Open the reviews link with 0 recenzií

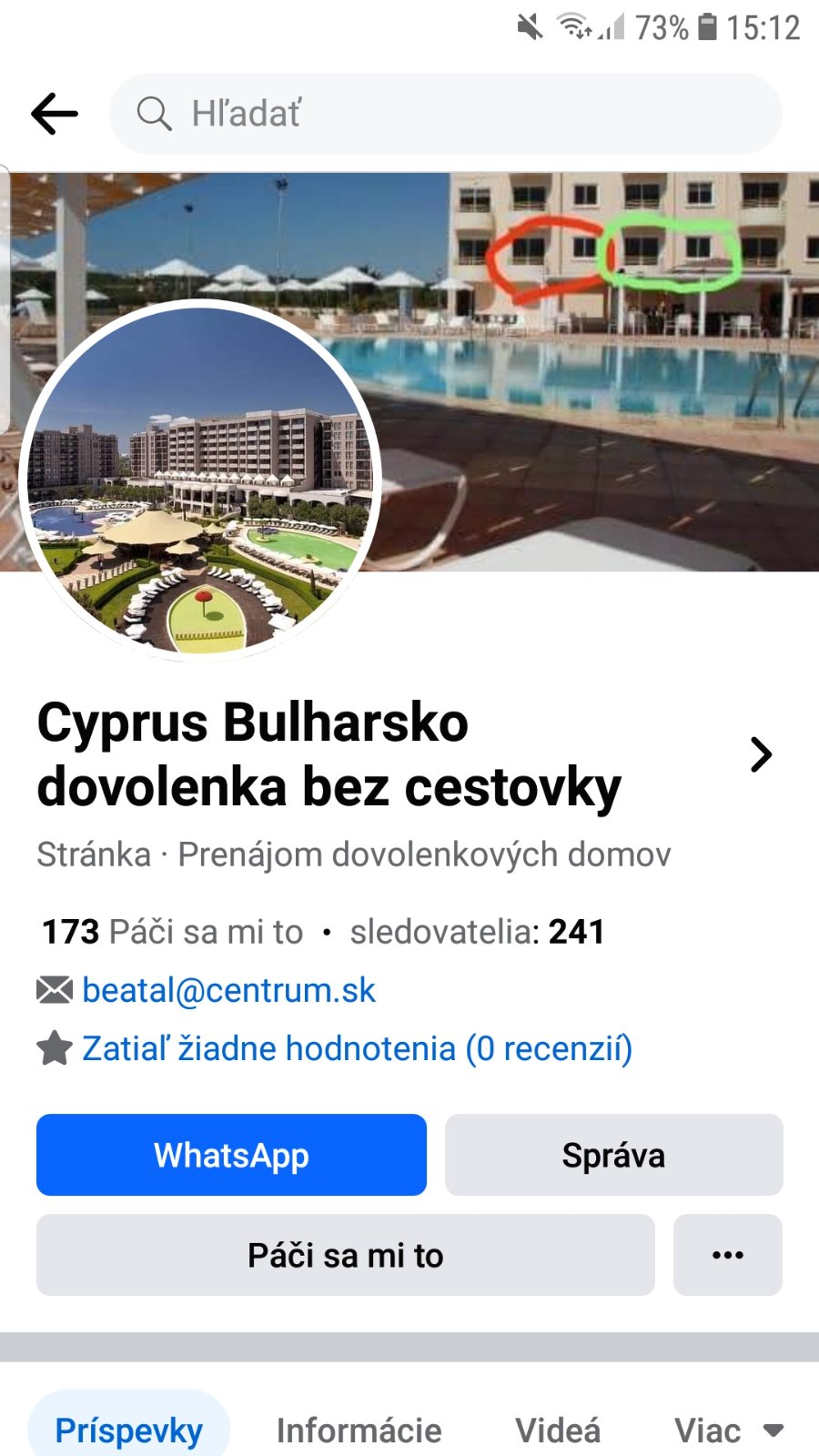pos(357,1048)
